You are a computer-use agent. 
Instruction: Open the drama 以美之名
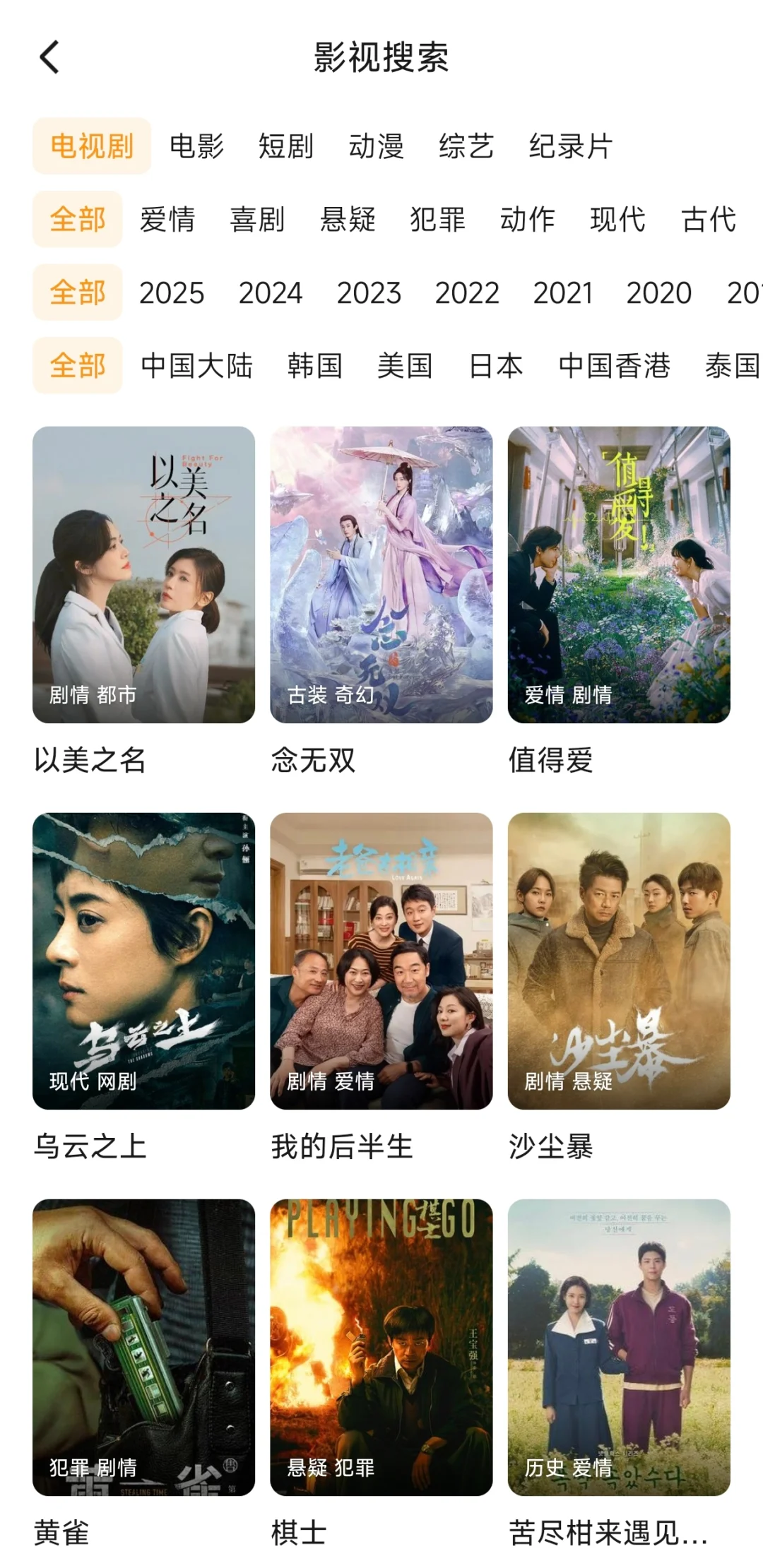(x=143, y=574)
